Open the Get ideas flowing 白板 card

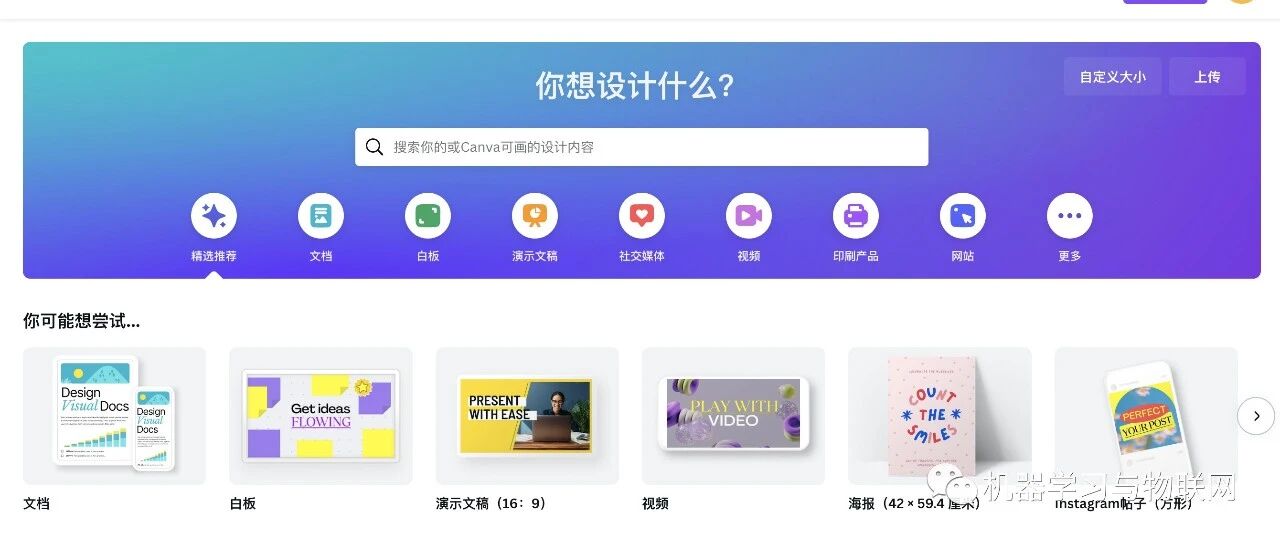pyautogui.click(x=321, y=416)
